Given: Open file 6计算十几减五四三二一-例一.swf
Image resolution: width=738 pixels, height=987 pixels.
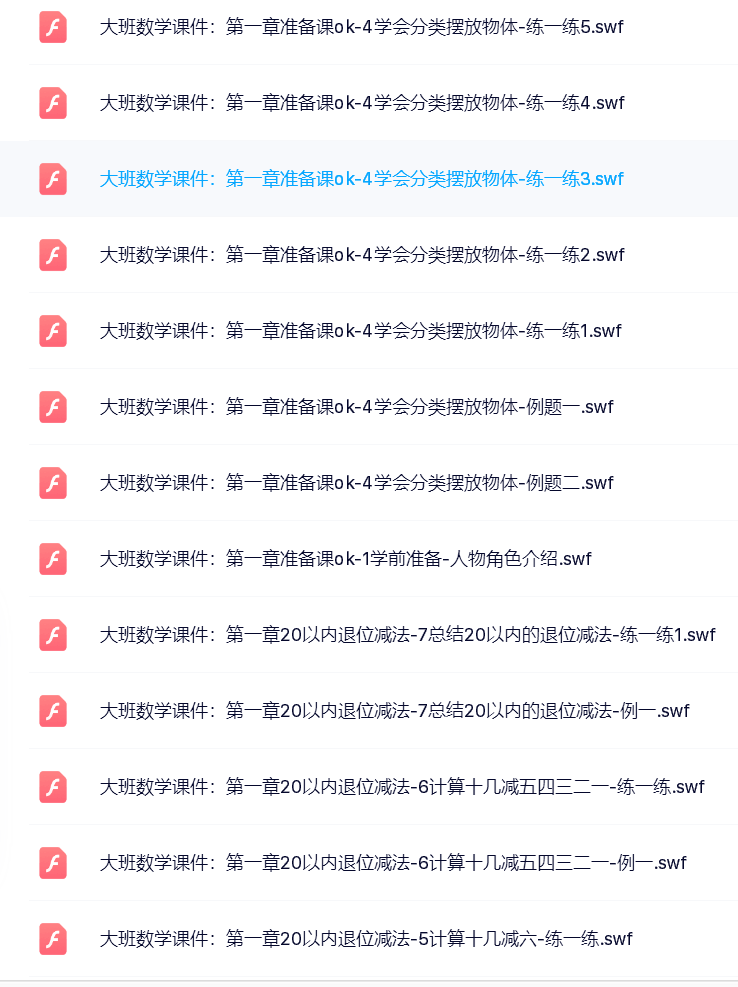Looking at the screenshot, I should point(393,863).
